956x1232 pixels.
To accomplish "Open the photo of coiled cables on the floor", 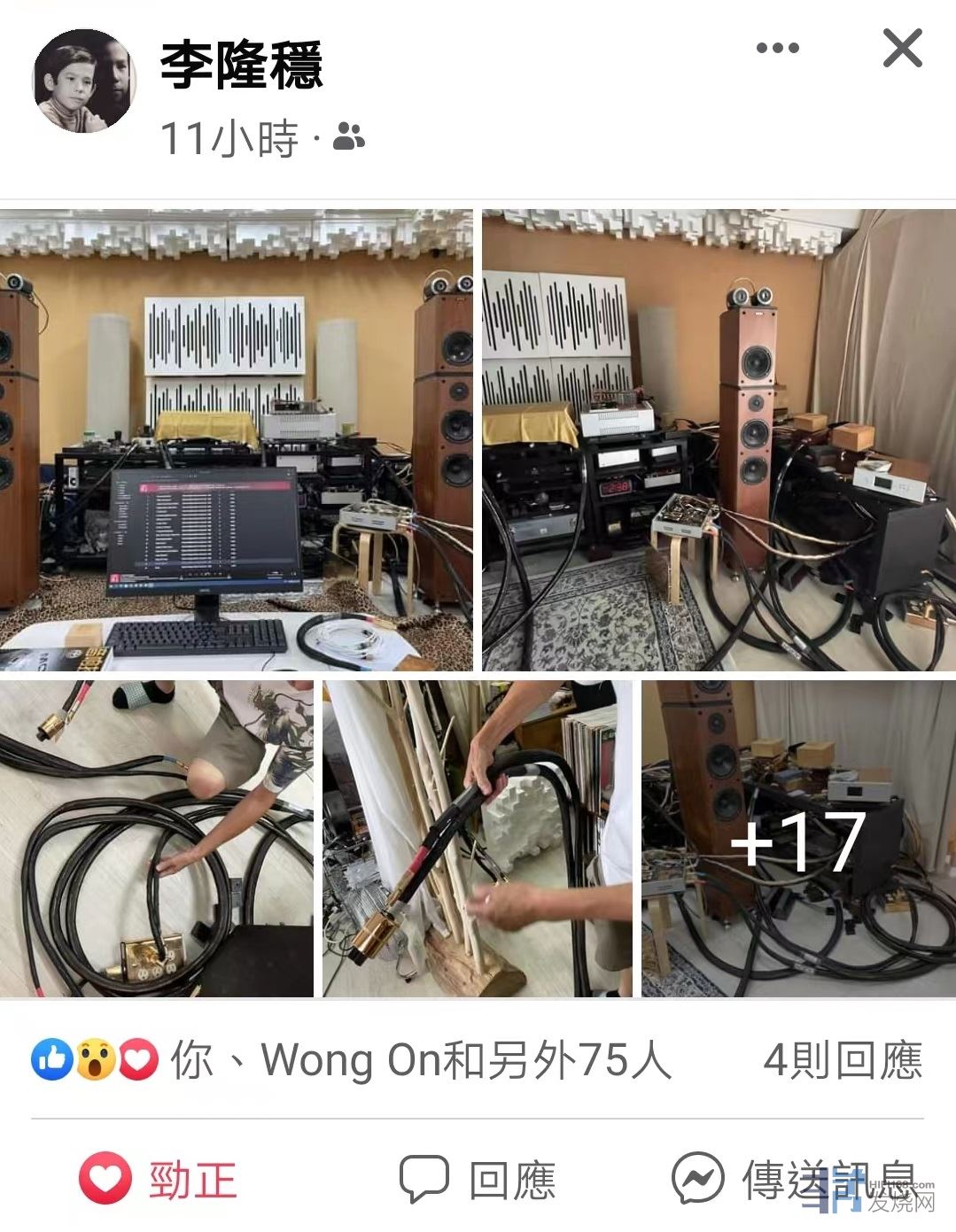I will tap(156, 838).
